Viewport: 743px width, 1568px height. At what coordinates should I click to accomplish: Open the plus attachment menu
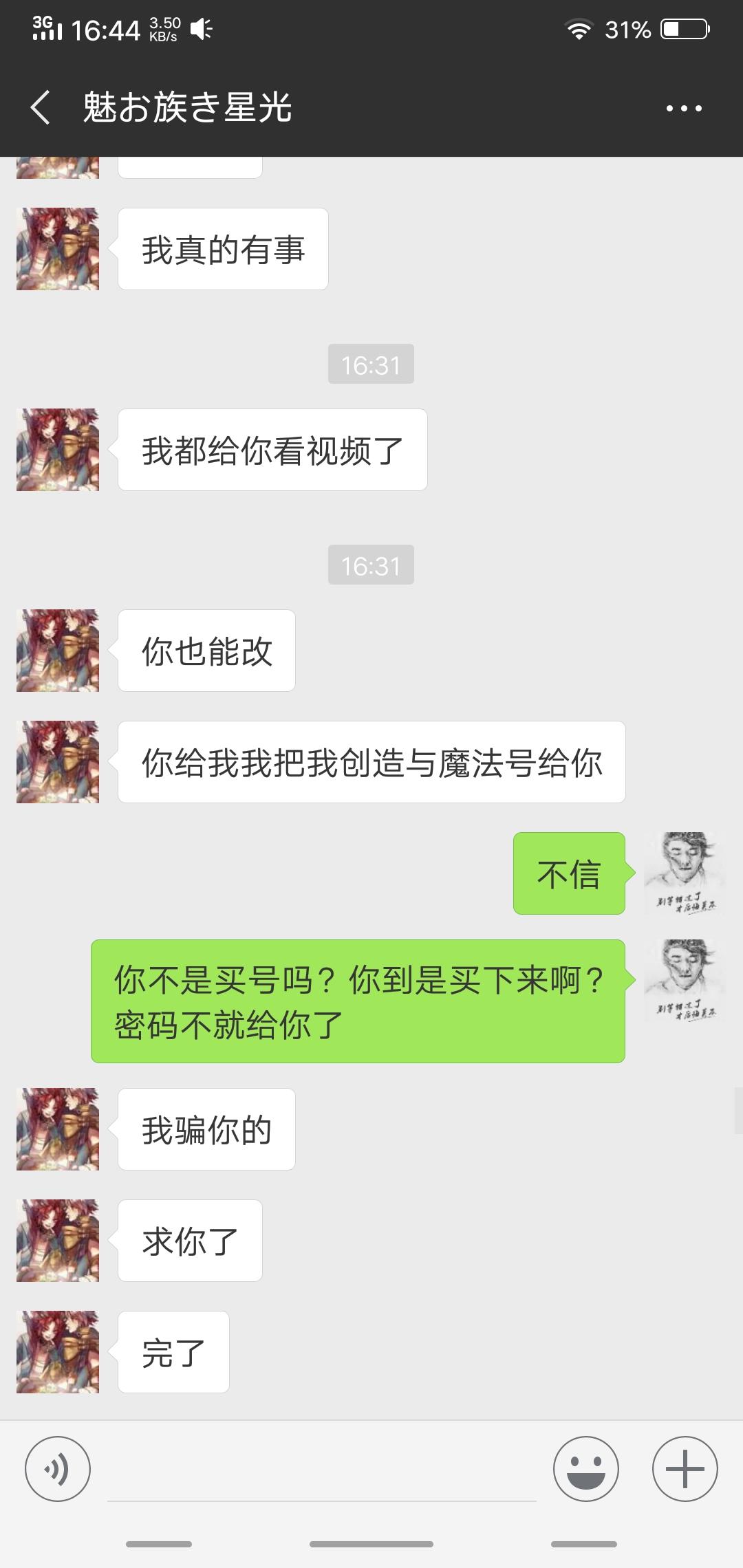pos(685,1469)
